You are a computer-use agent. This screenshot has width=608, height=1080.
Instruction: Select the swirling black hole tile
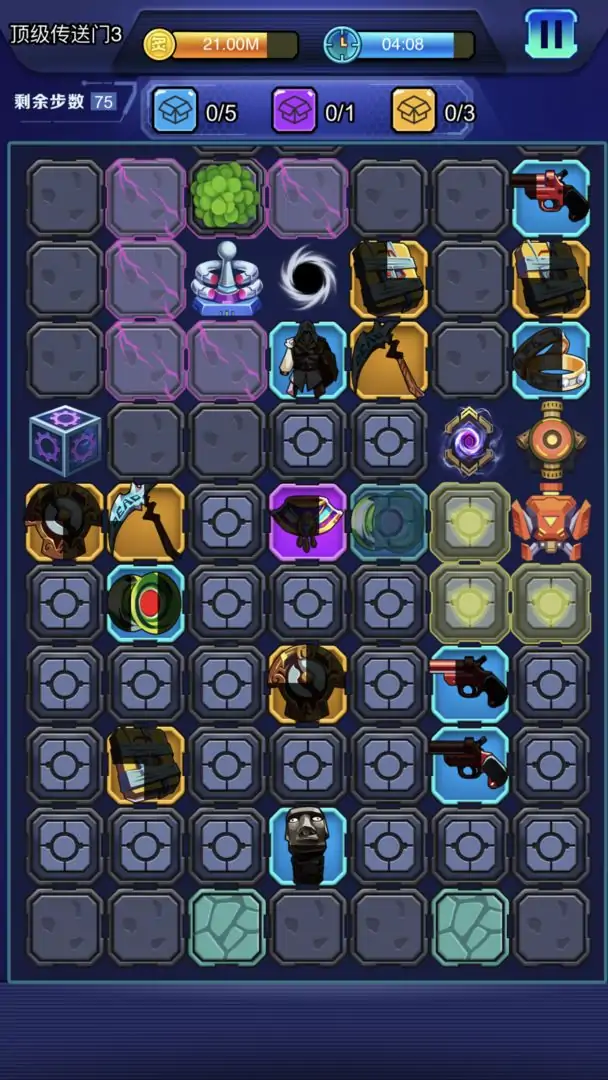(308, 279)
